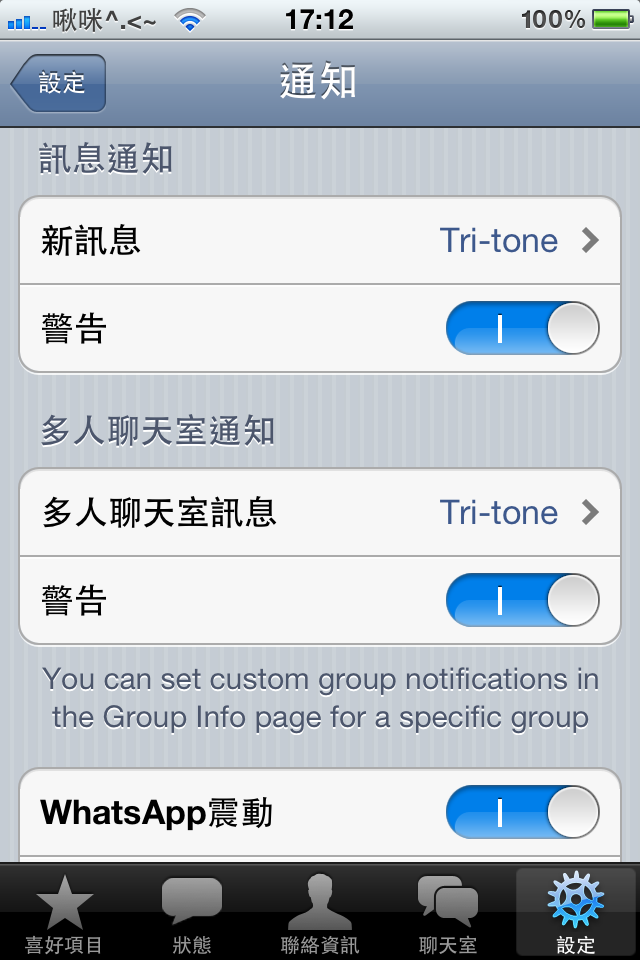Toggle 警告 switch under 訊息通知
Viewport: 640px width, 960px height.
tap(522, 328)
